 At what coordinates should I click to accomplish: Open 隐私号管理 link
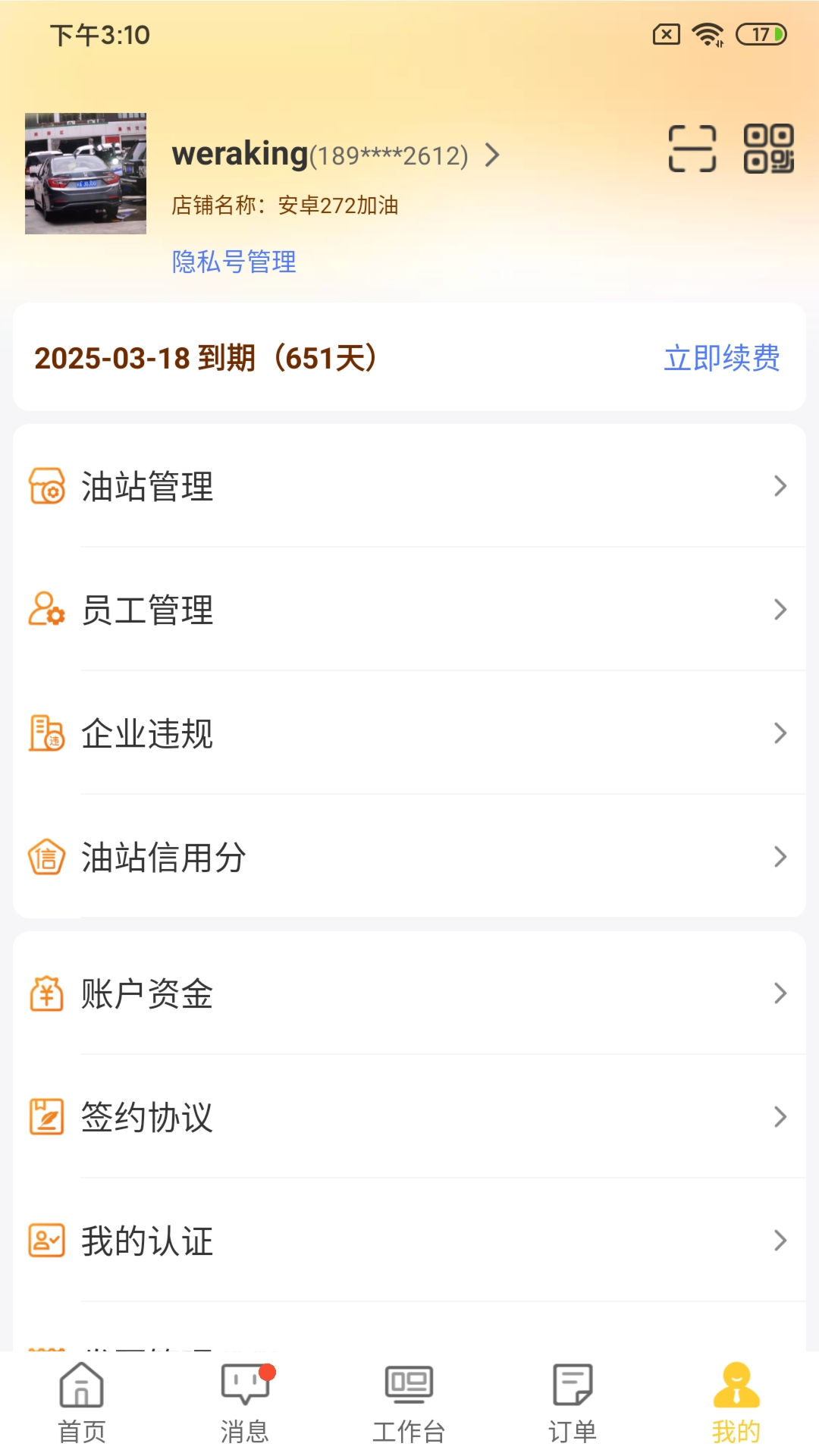pos(234,262)
